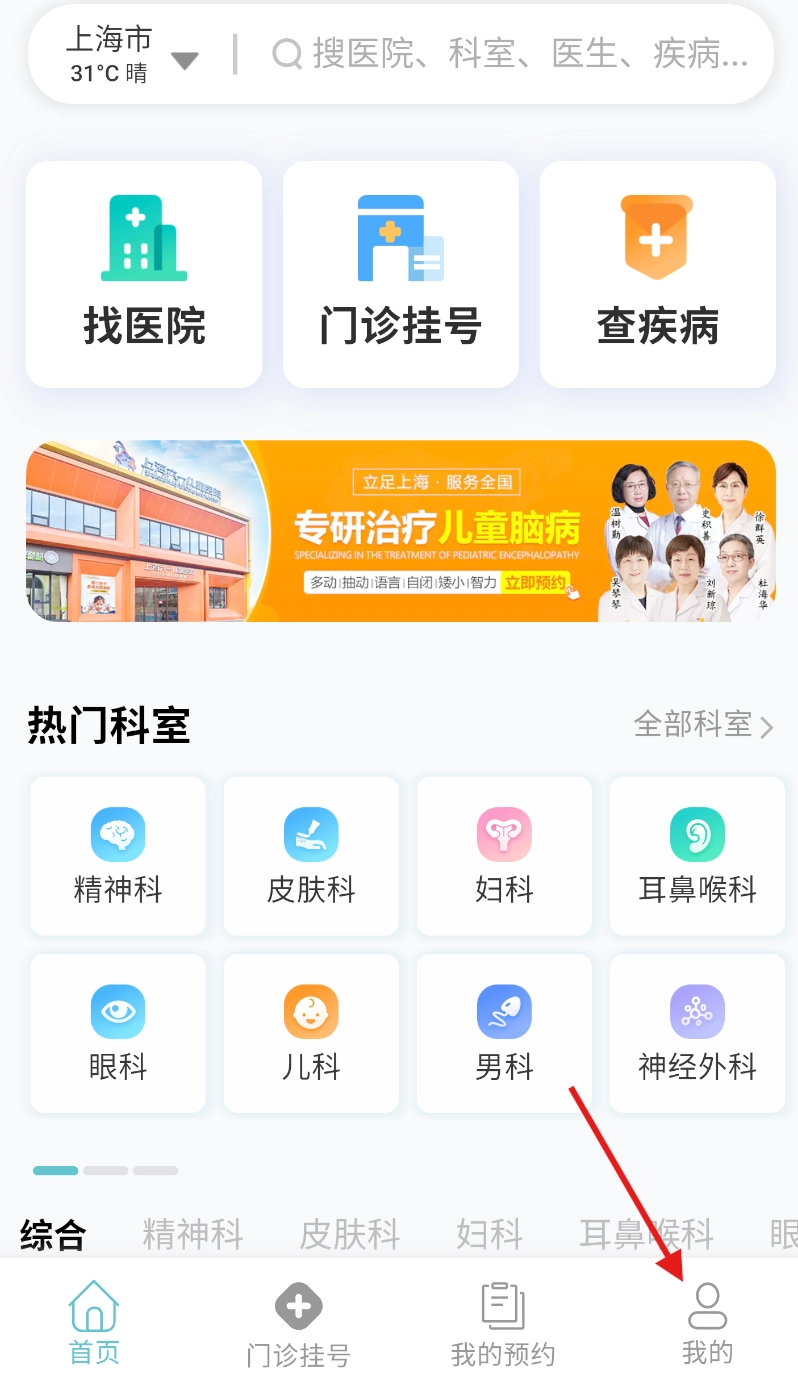The width and height of the screenshot is (798, 1374).
Task: Open the 查疾病 card
Action: (658, 274)
